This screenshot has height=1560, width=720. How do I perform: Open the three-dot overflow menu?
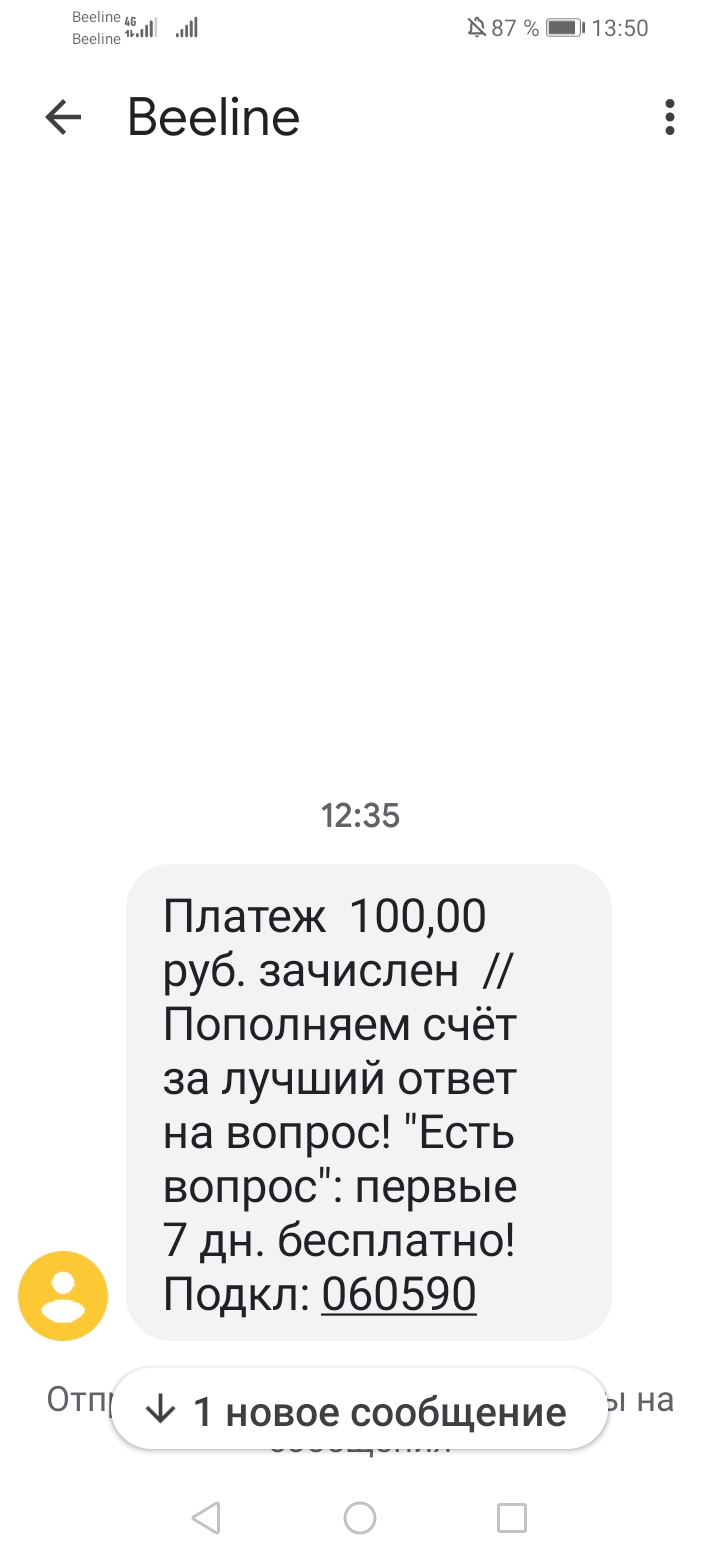[669, 118]
